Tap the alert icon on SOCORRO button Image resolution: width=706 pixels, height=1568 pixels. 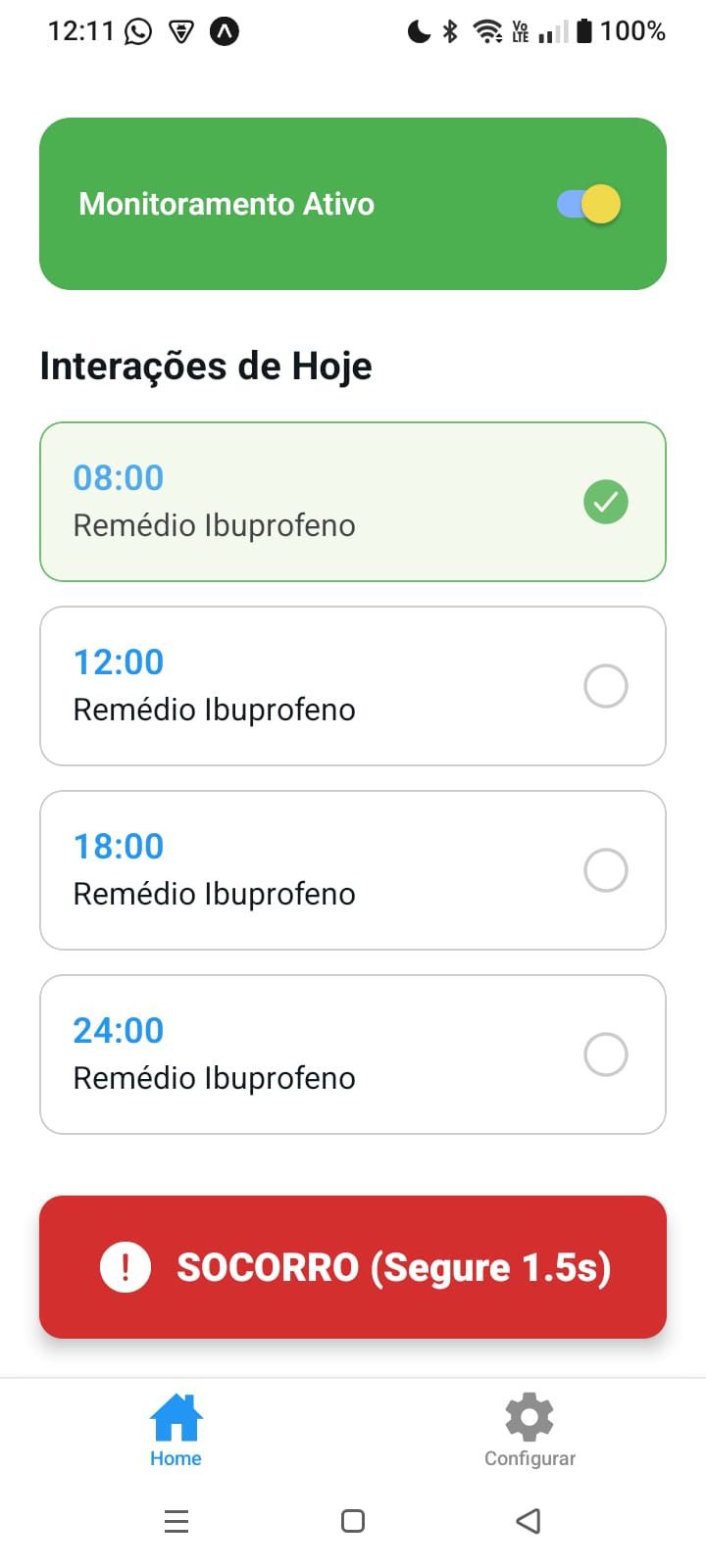pyautogui.click(x=126, y=1267)
